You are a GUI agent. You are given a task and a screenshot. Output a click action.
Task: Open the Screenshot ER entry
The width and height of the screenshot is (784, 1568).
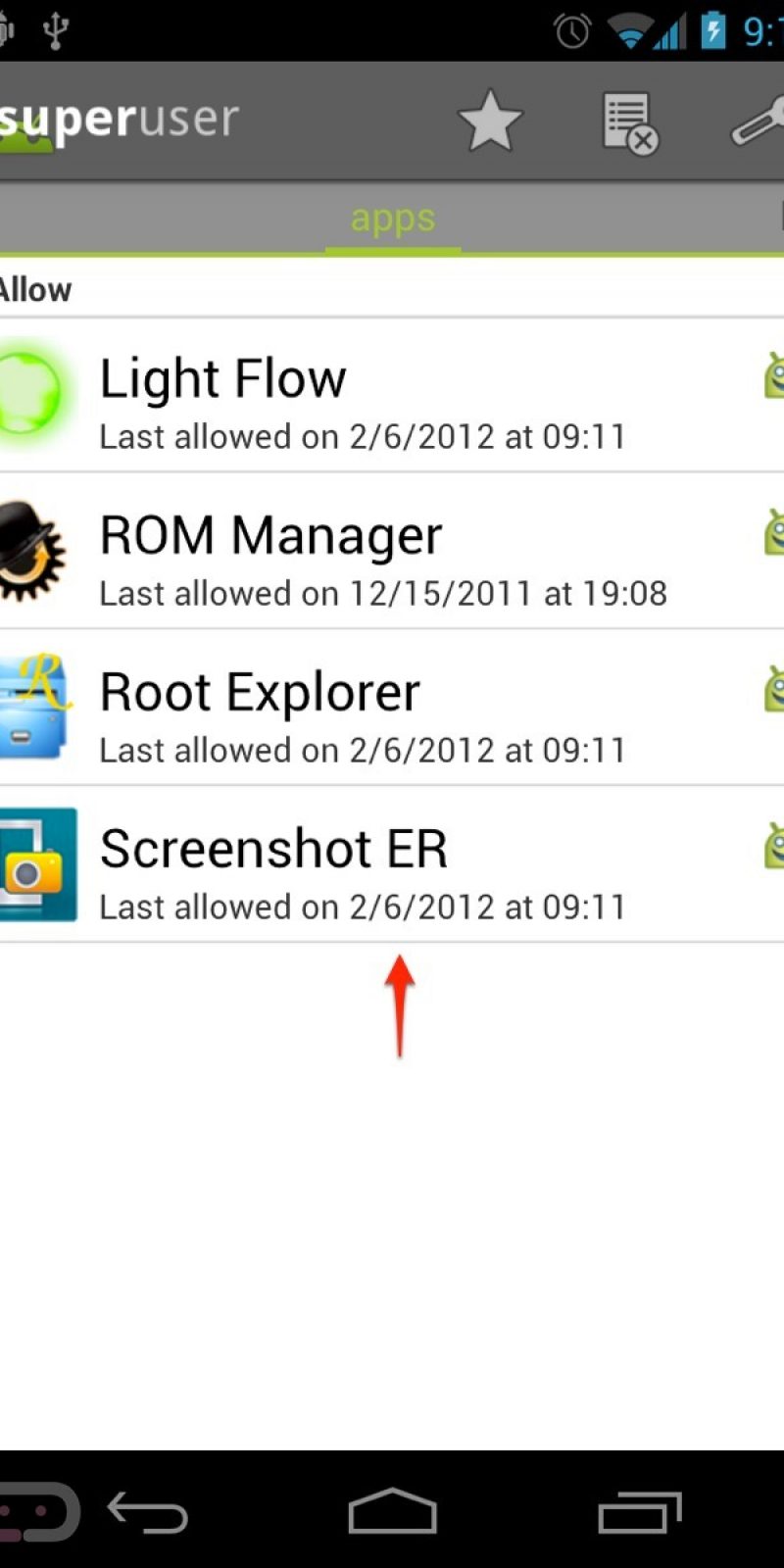point(363,865)
